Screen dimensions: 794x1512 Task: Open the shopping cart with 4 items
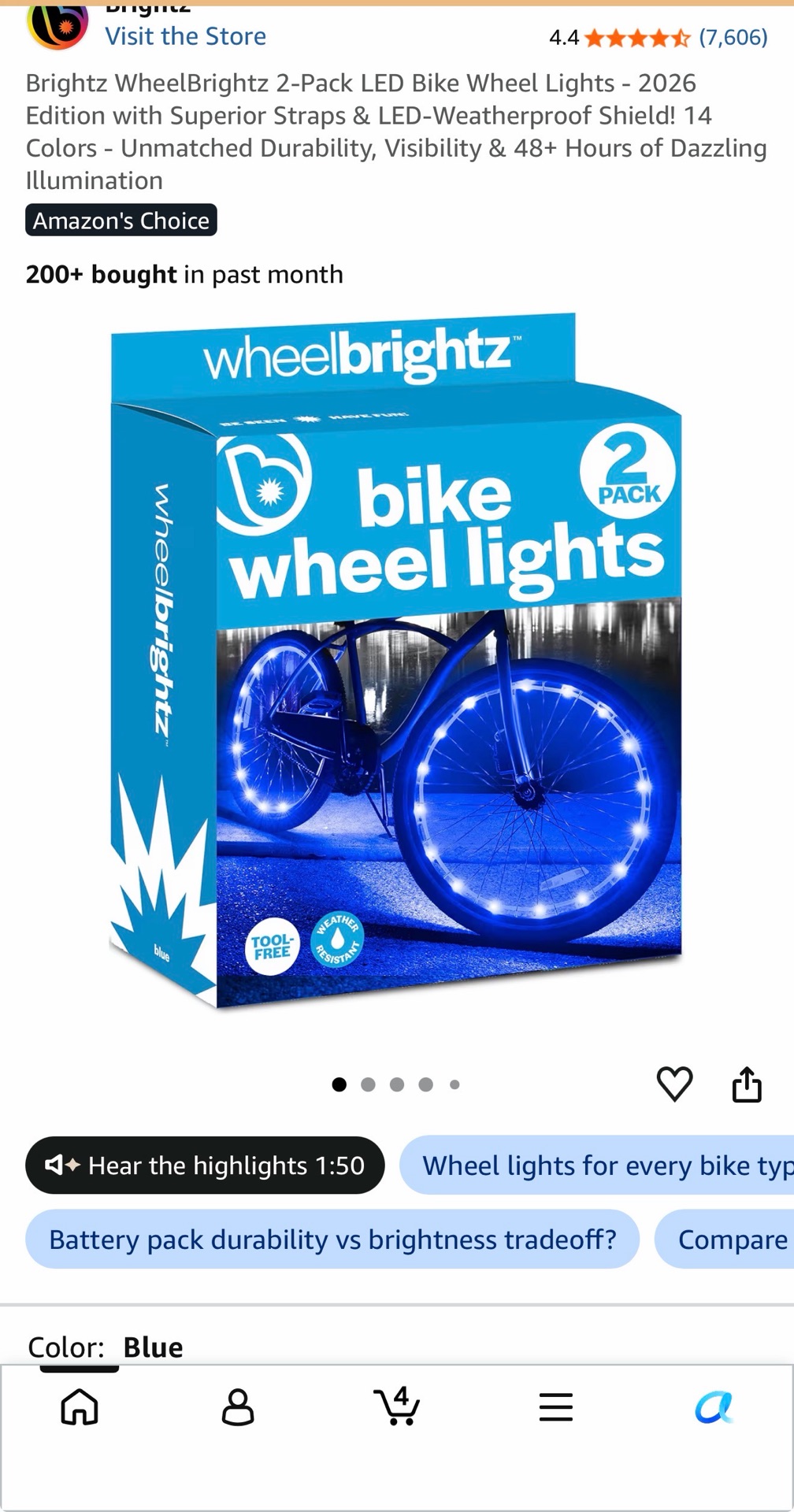(x=396, y=1406)
